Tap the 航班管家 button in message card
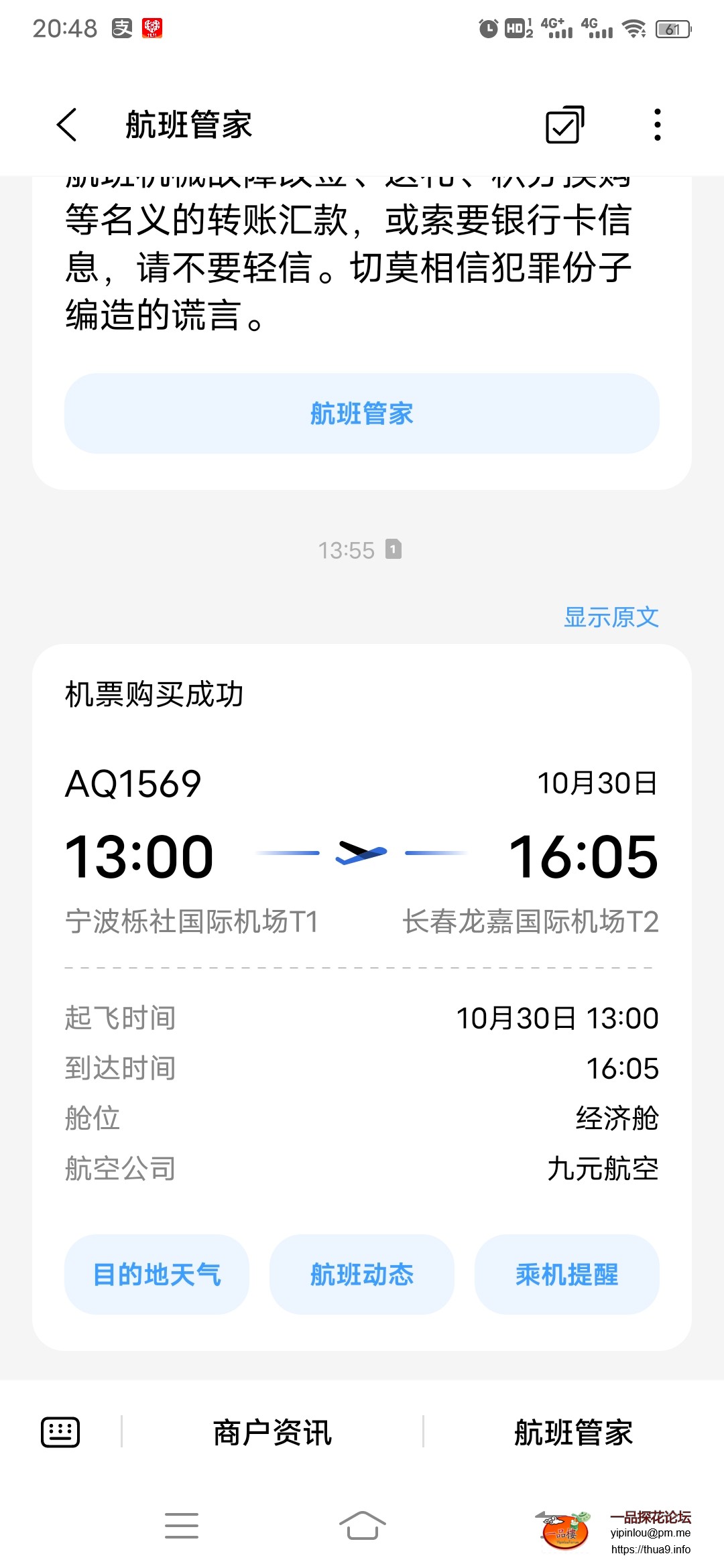Screen dimensions: 724x1568 tap(362, 413)
